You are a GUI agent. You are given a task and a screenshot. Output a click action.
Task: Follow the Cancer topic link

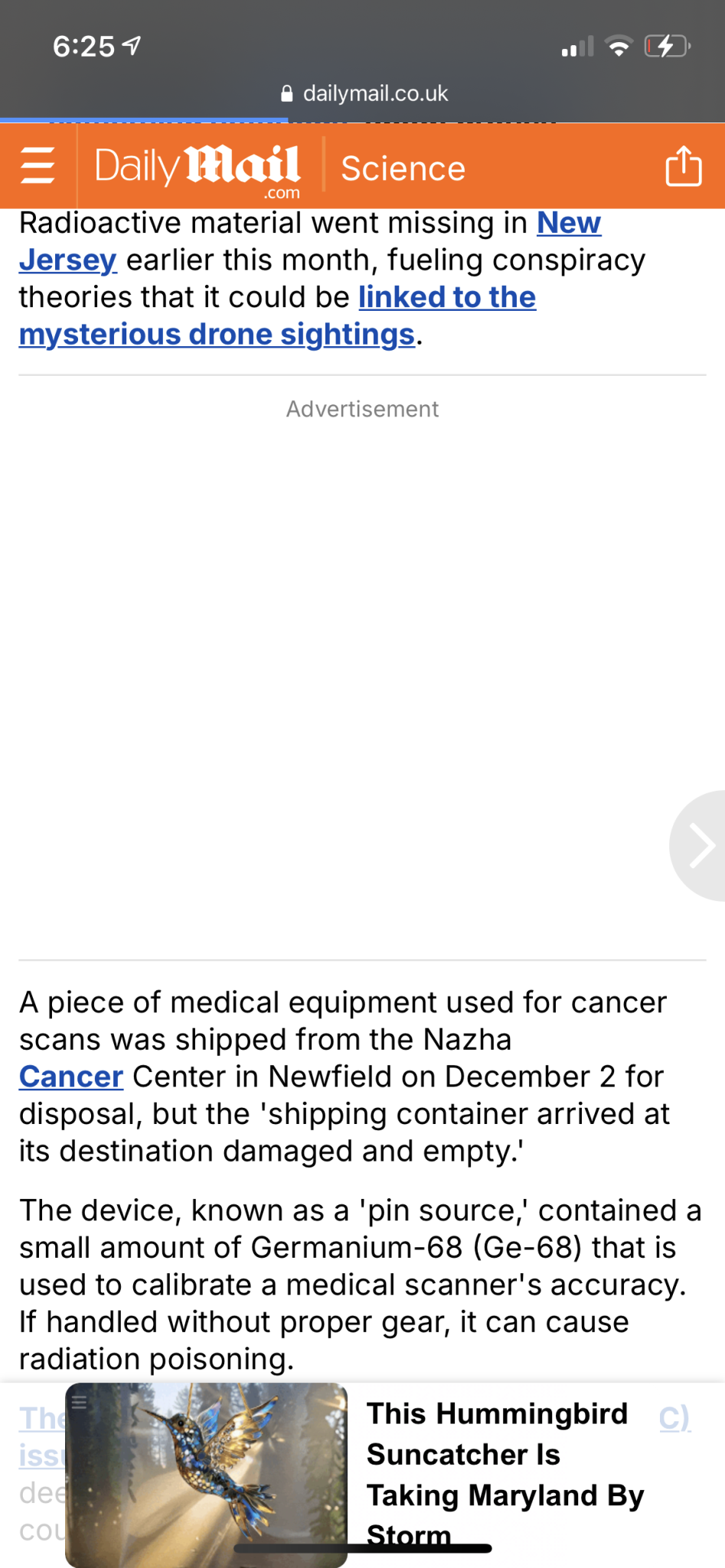[x=71, y=1076]
